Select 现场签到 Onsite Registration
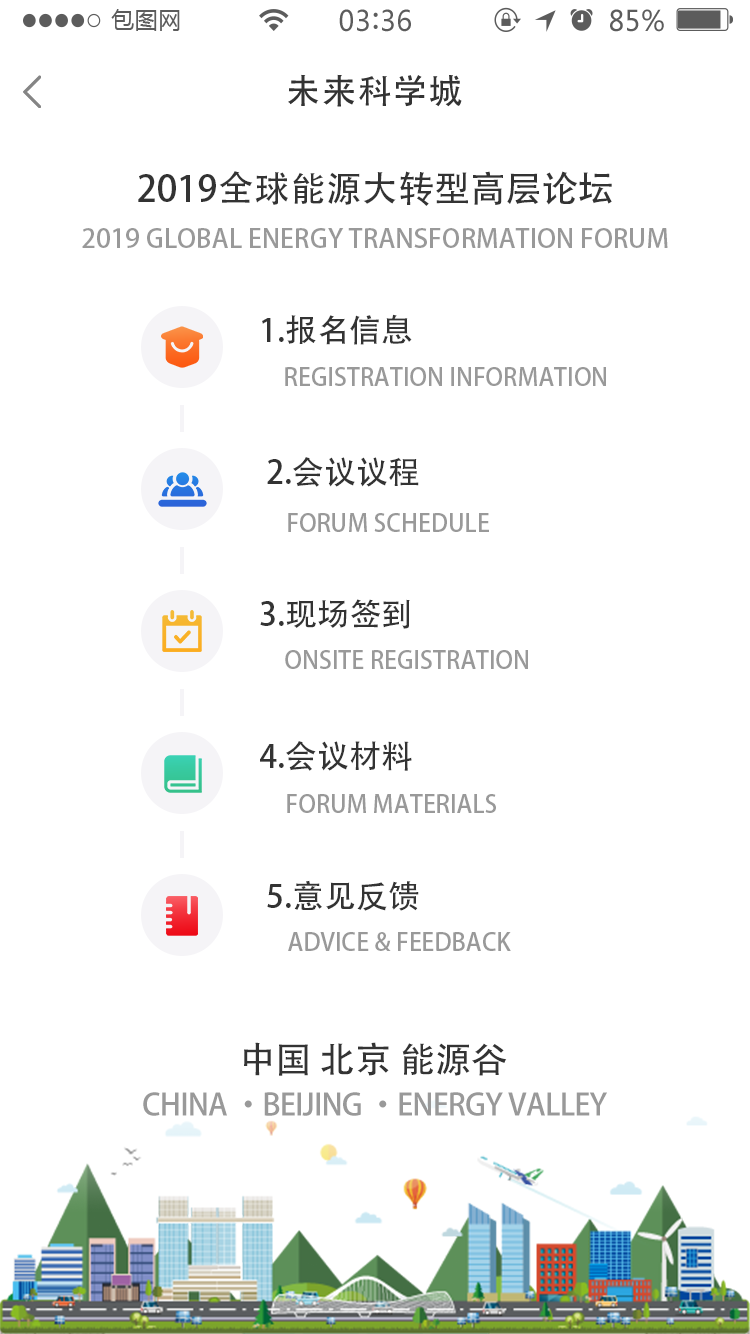 point(335,615)
